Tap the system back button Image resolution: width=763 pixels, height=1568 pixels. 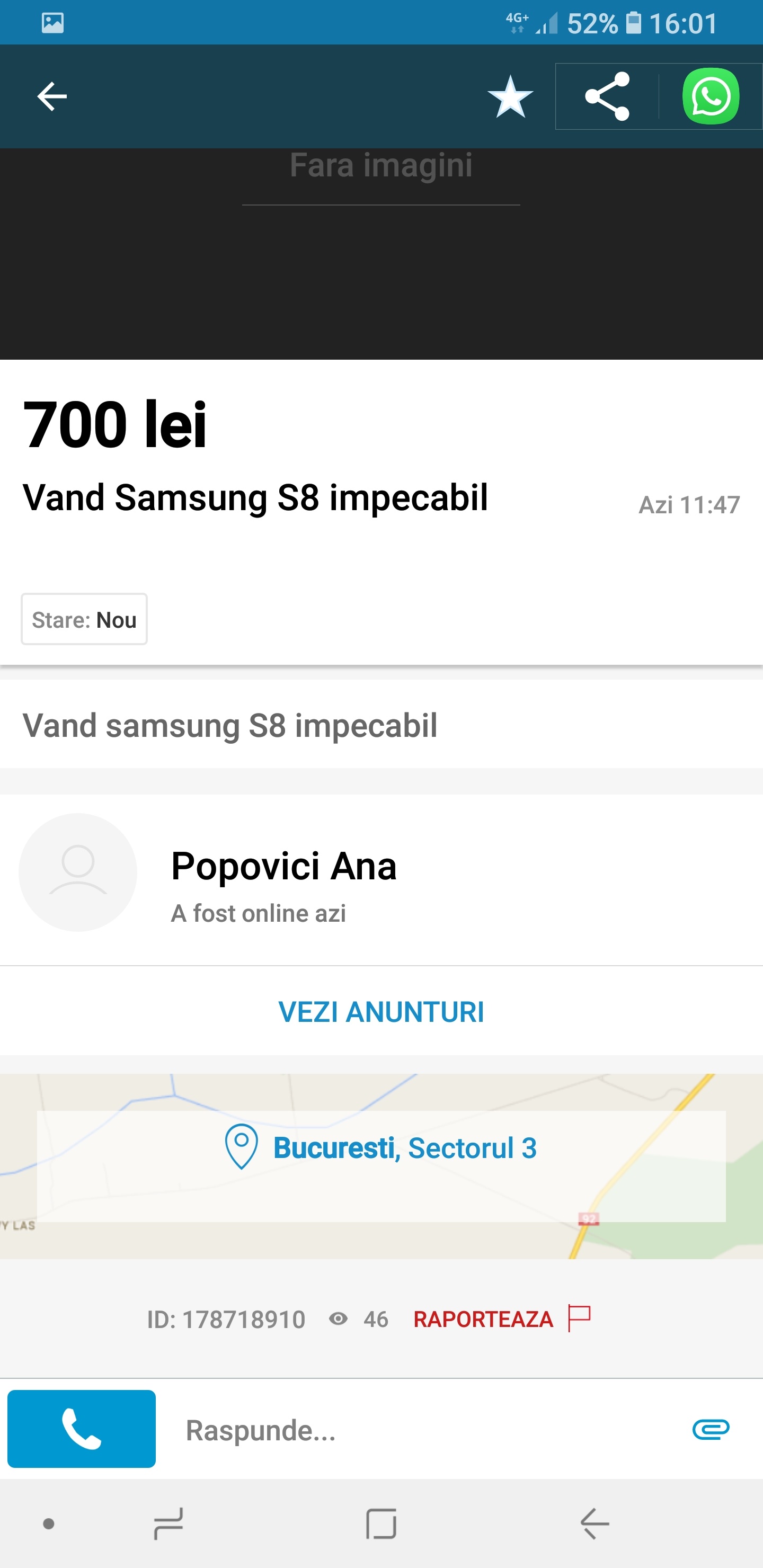click(x=595, y=1524)
